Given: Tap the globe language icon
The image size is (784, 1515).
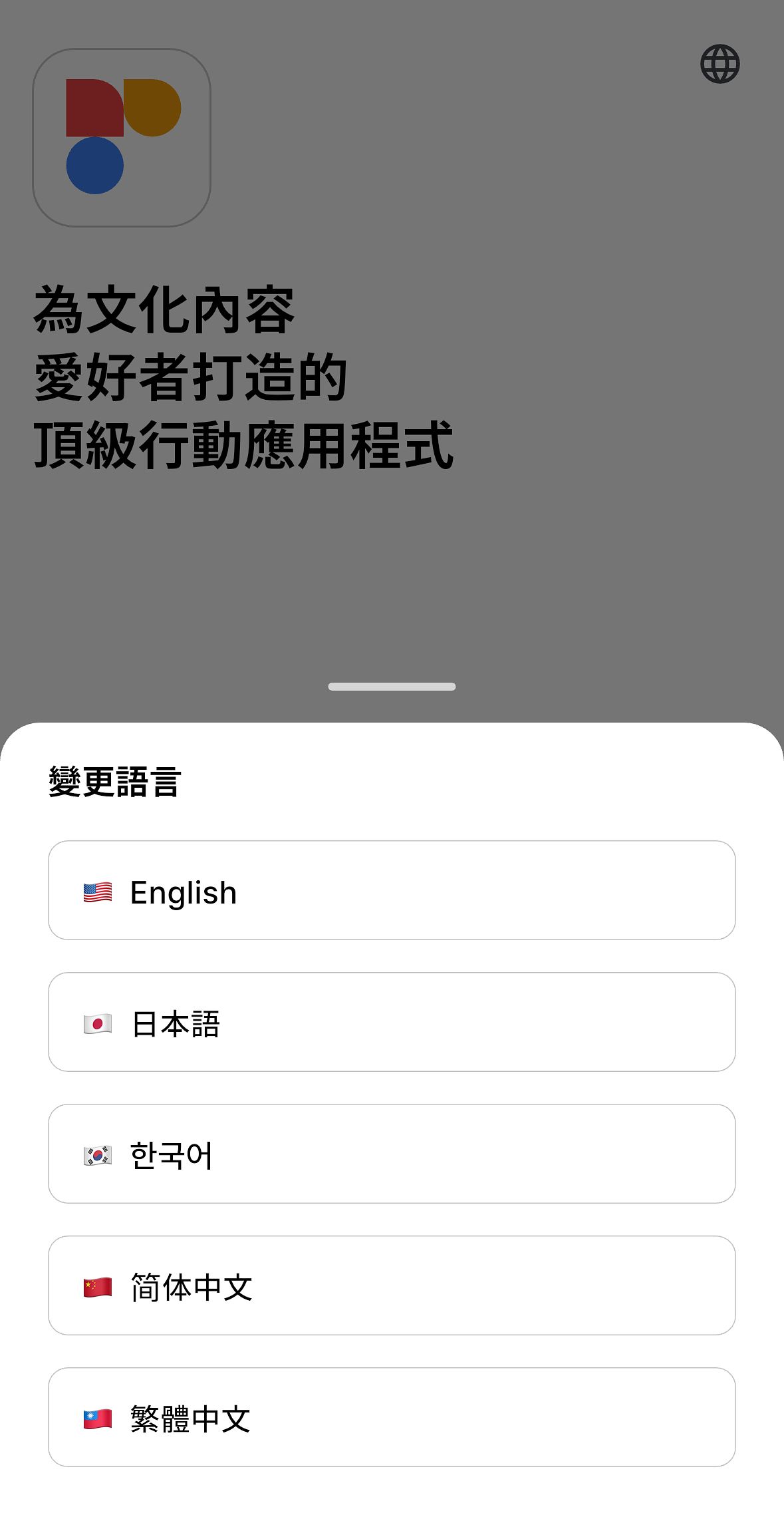Looking at the screenshot, I should tap(720, 64).
